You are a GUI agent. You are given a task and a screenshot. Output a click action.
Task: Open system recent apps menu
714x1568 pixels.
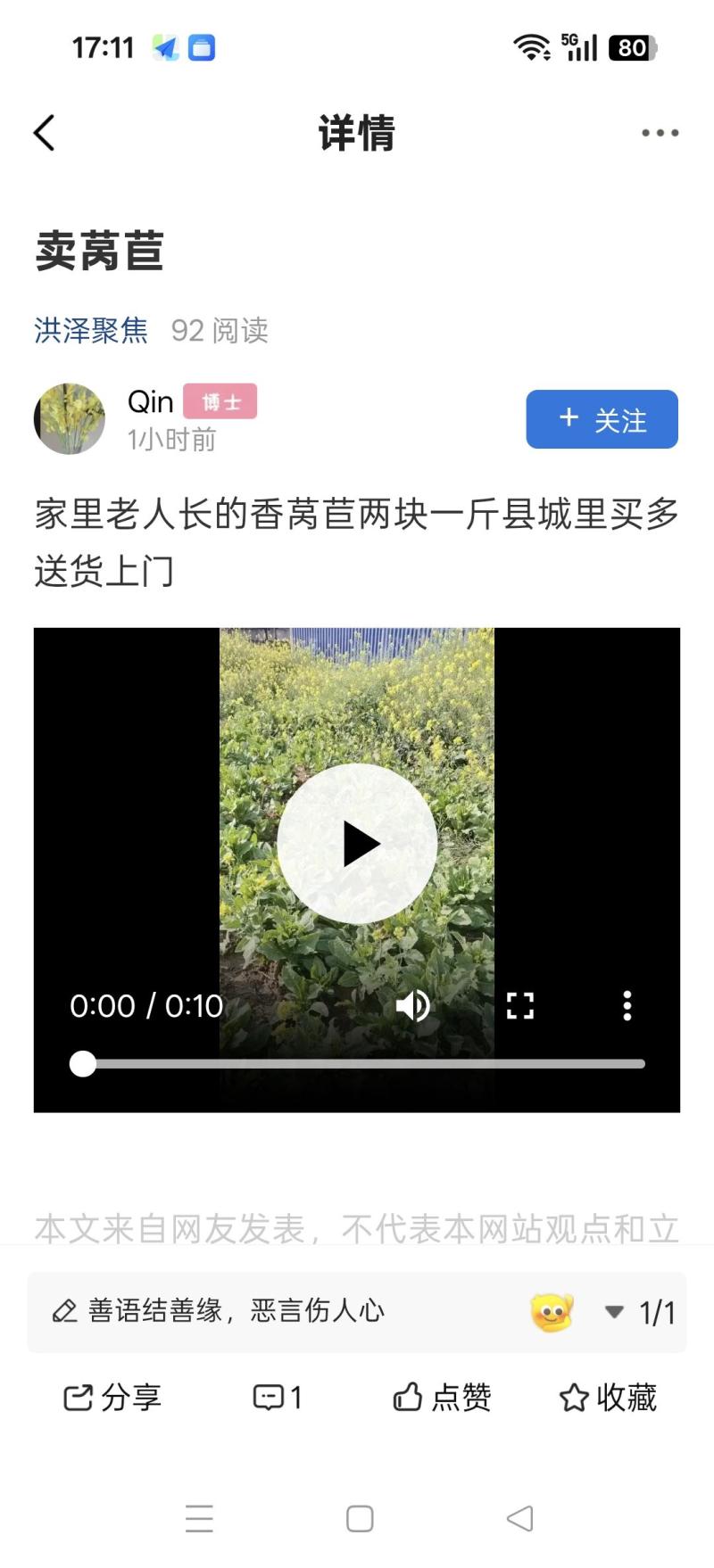(x=199, y=1518)
